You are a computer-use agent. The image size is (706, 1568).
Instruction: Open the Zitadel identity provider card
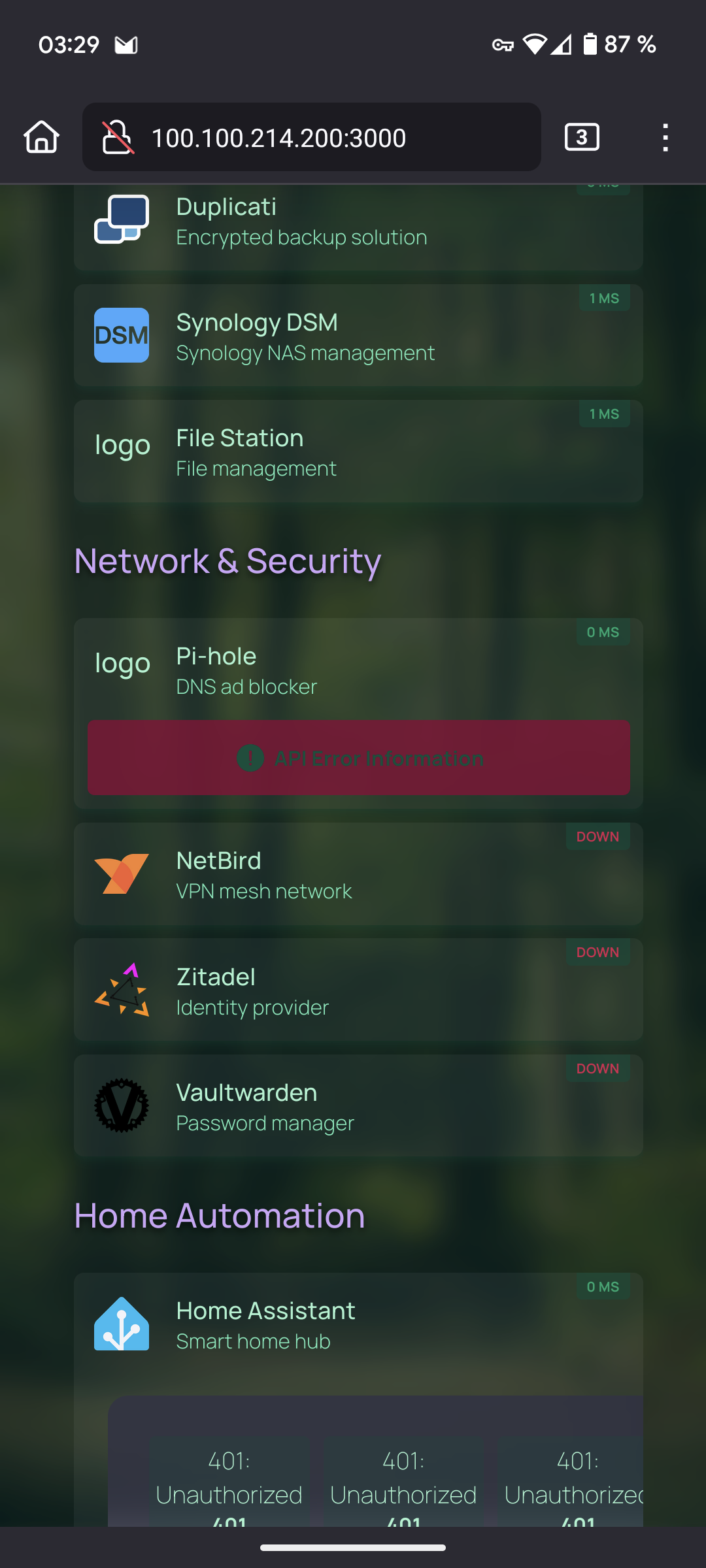[358, 990]
